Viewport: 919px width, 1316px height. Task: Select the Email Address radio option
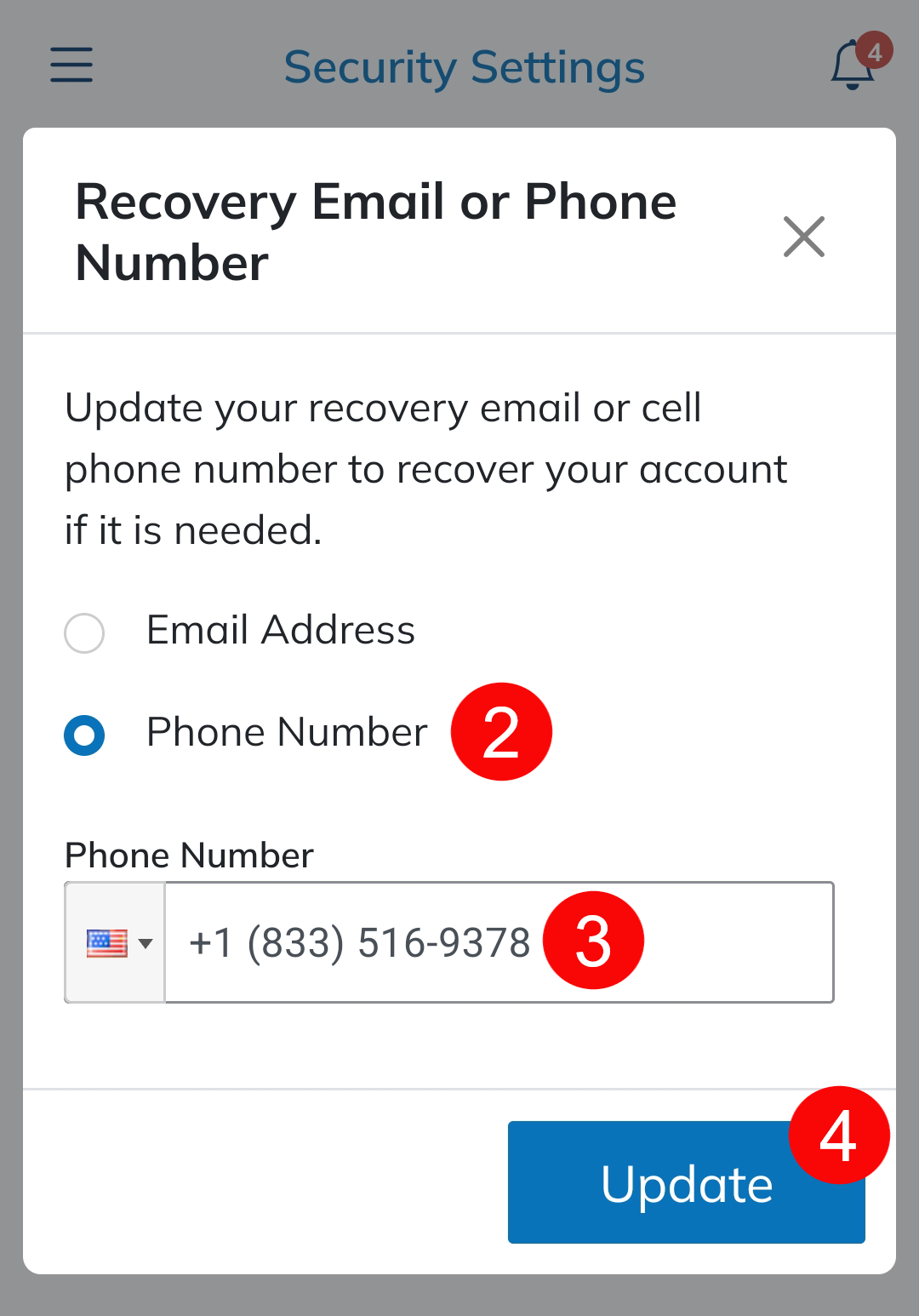pyautogui.click(x=84, y=632)
